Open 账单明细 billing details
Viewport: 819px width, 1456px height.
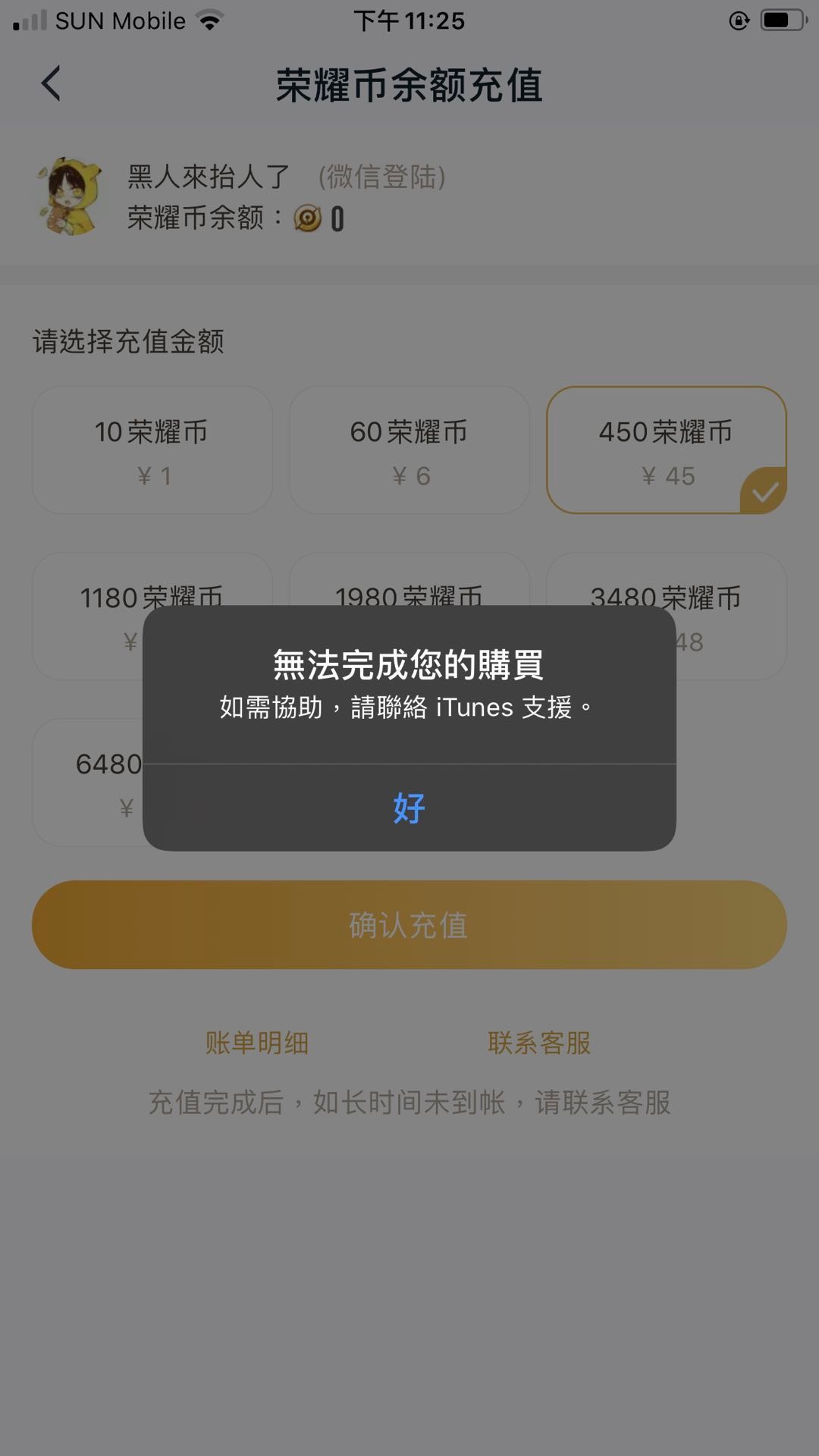(x=257, y=1043)
